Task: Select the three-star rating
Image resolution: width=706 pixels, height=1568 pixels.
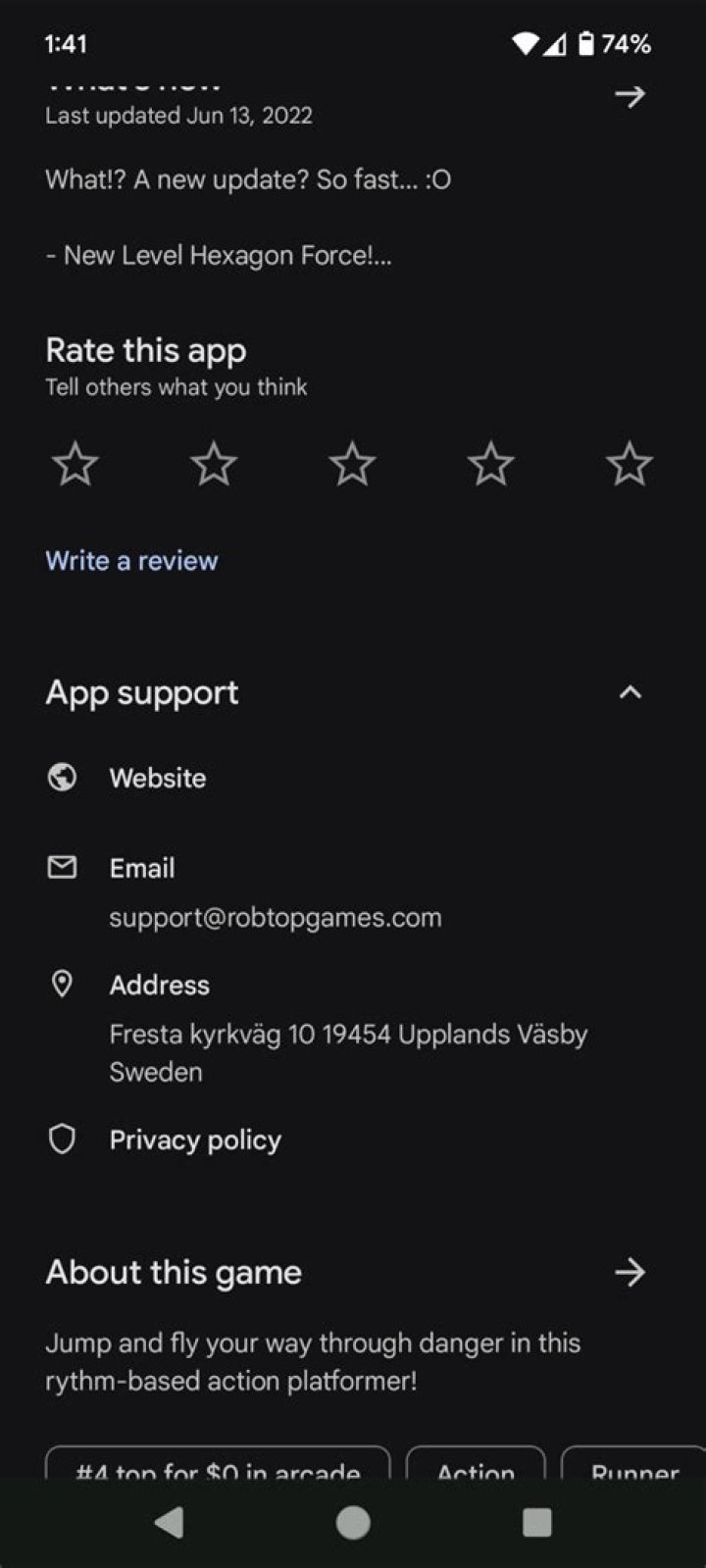Action: (x=352, y=464)
